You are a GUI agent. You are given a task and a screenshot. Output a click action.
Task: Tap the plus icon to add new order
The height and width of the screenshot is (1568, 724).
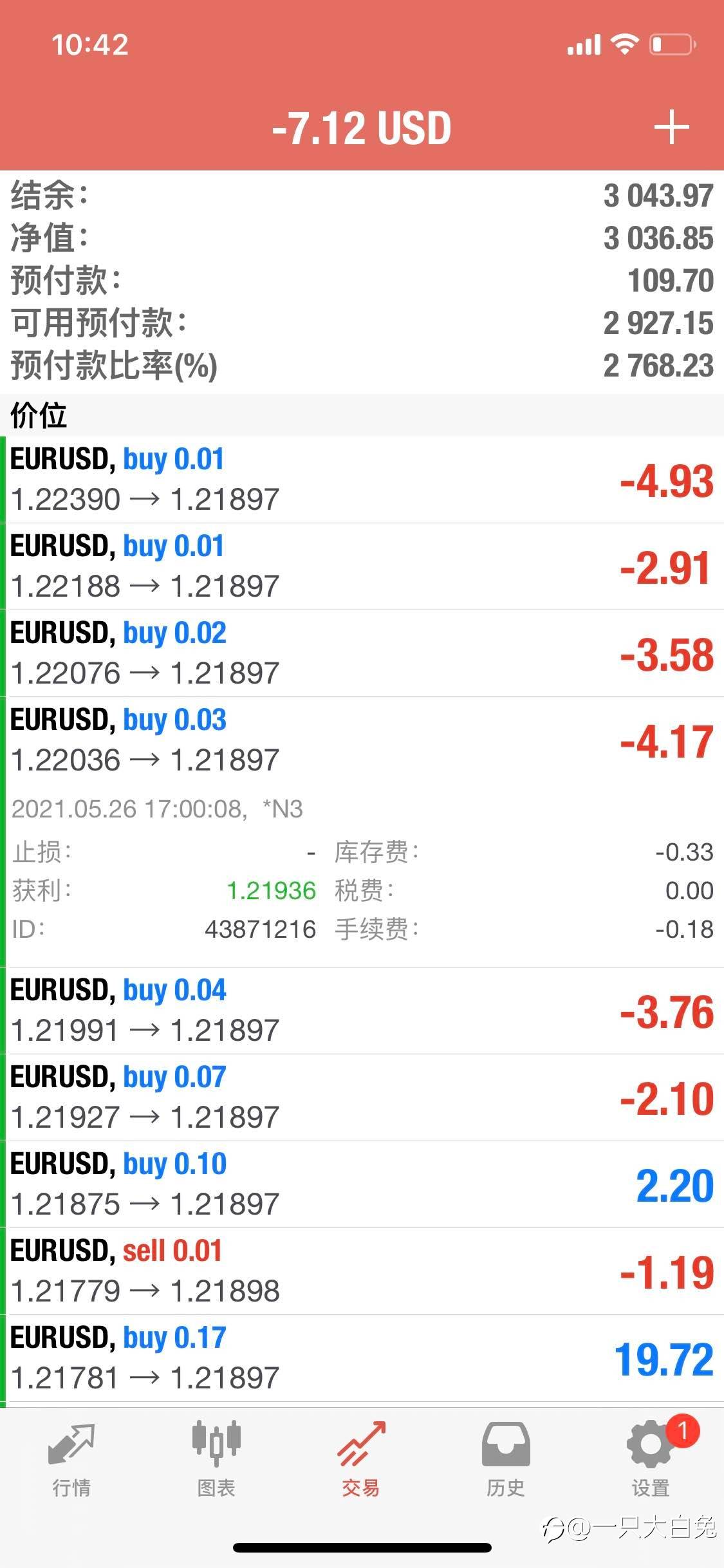pos(671,127)
